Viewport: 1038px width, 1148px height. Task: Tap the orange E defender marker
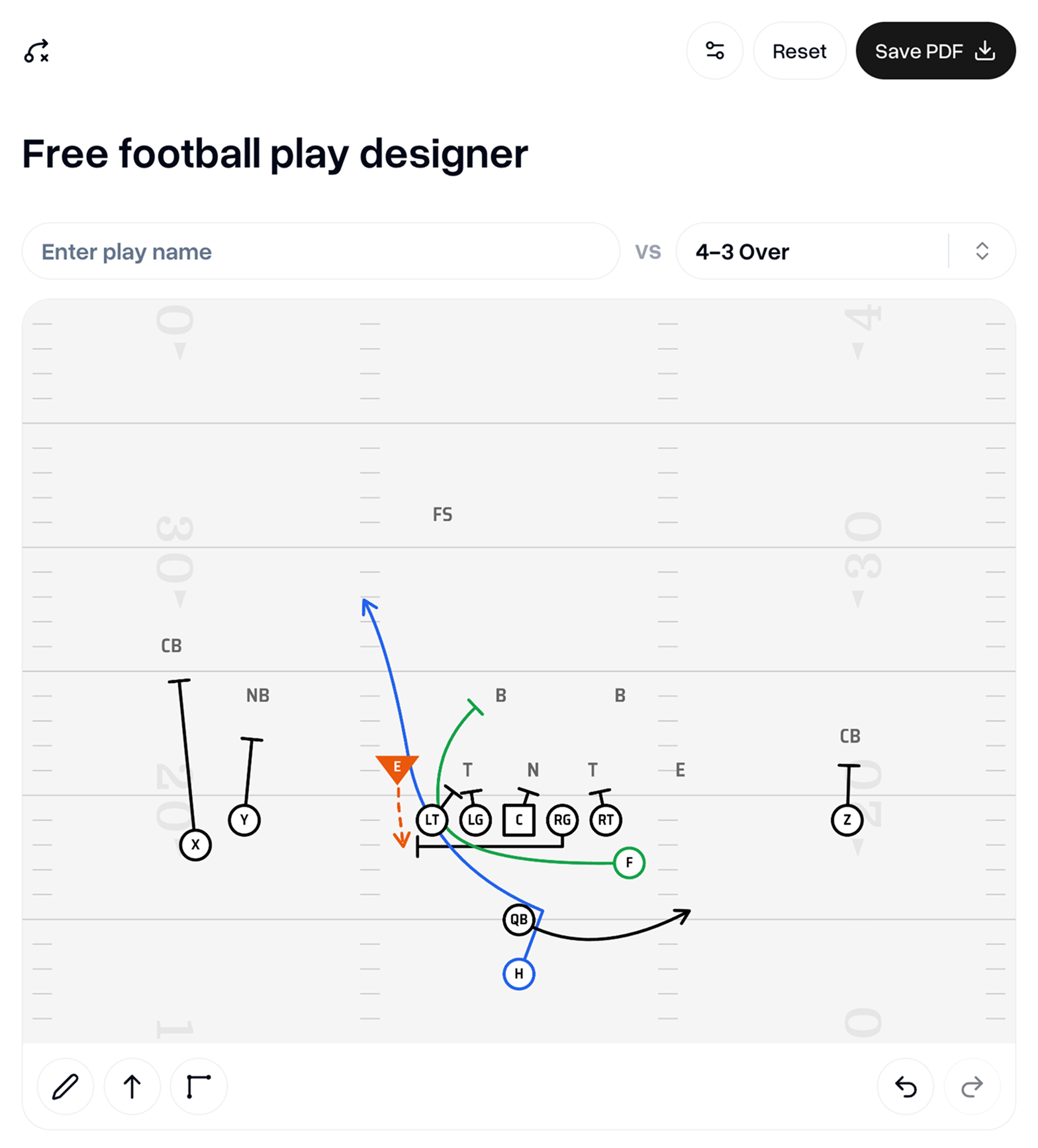click(x=397, y=767)
